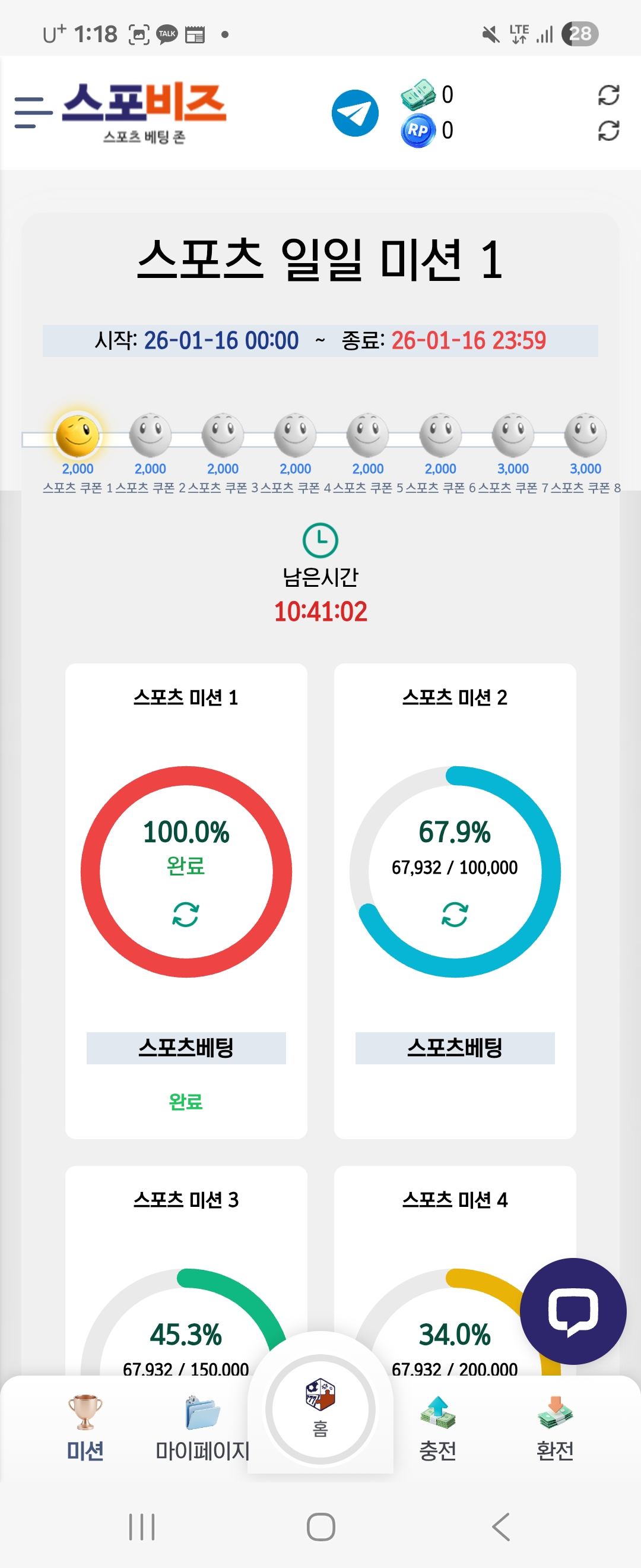Select the 홈 center tab

tap(320, 1409)
